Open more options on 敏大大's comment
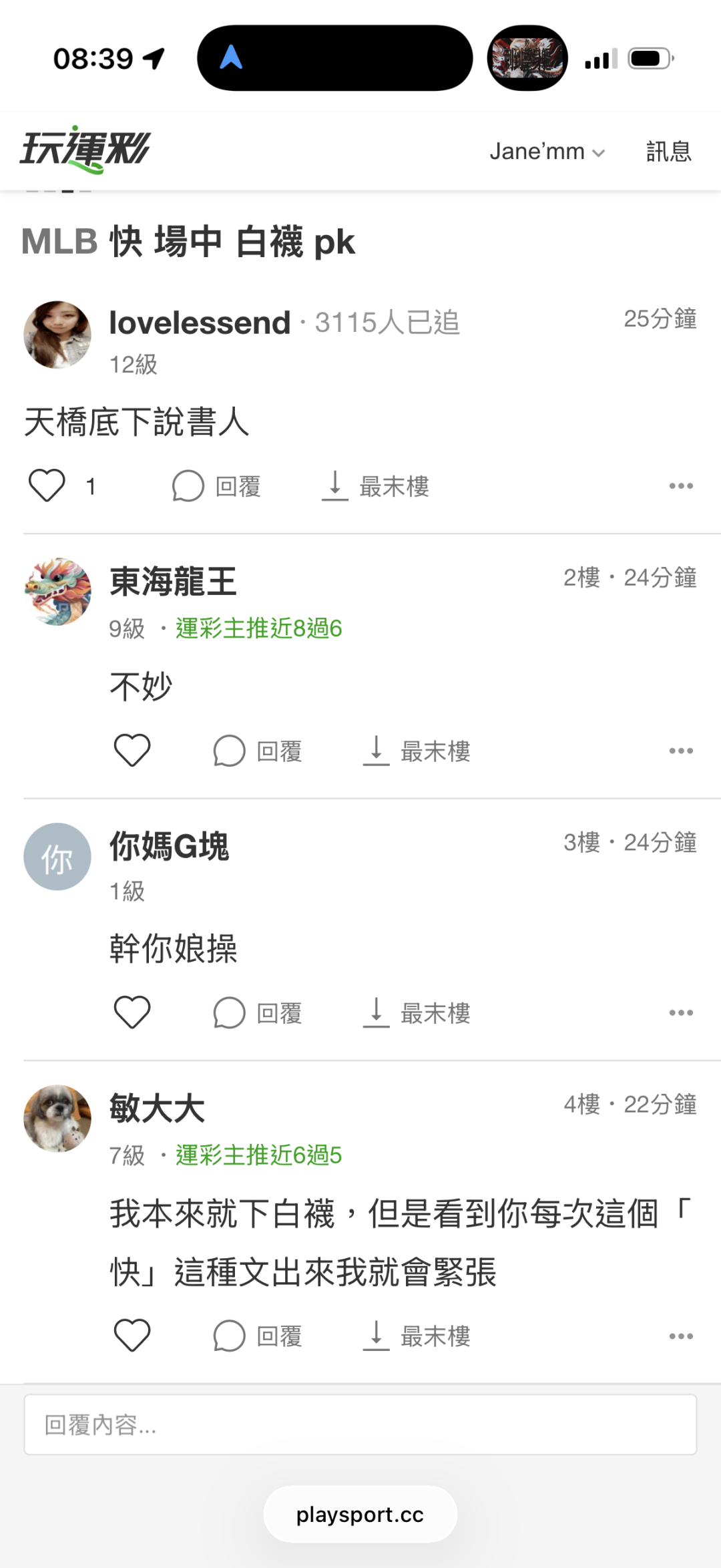This screenshot has height=1568, width=721. [x=681, y=1336]
